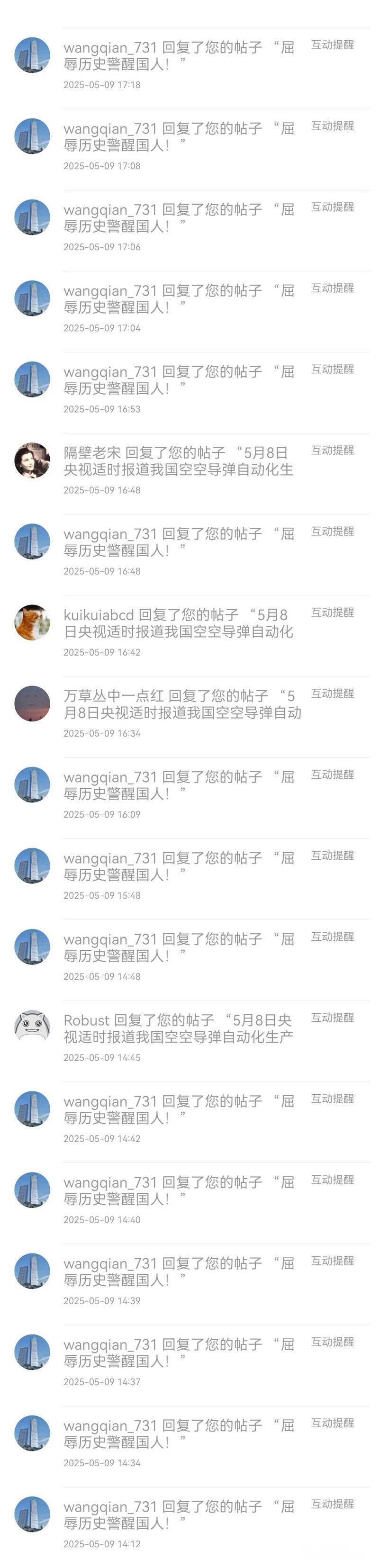The image size is (379, 1568).
Task: Tap 万草丛中一点红's avatar
Action: (32, 703)
